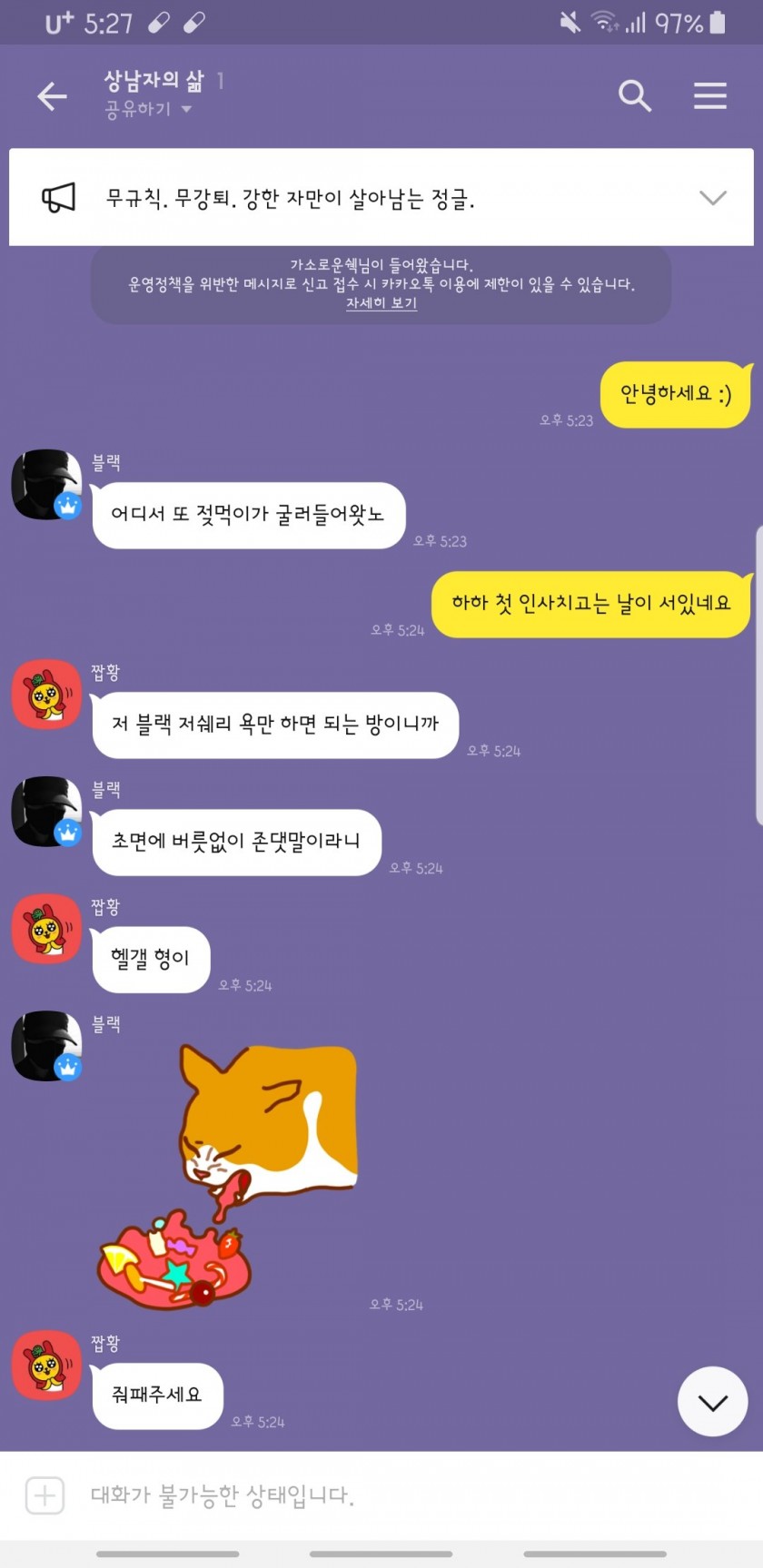View 블랙's profile beside the 젖먹이가 message
Screen dimensions: 763x1568
point(46,485)
